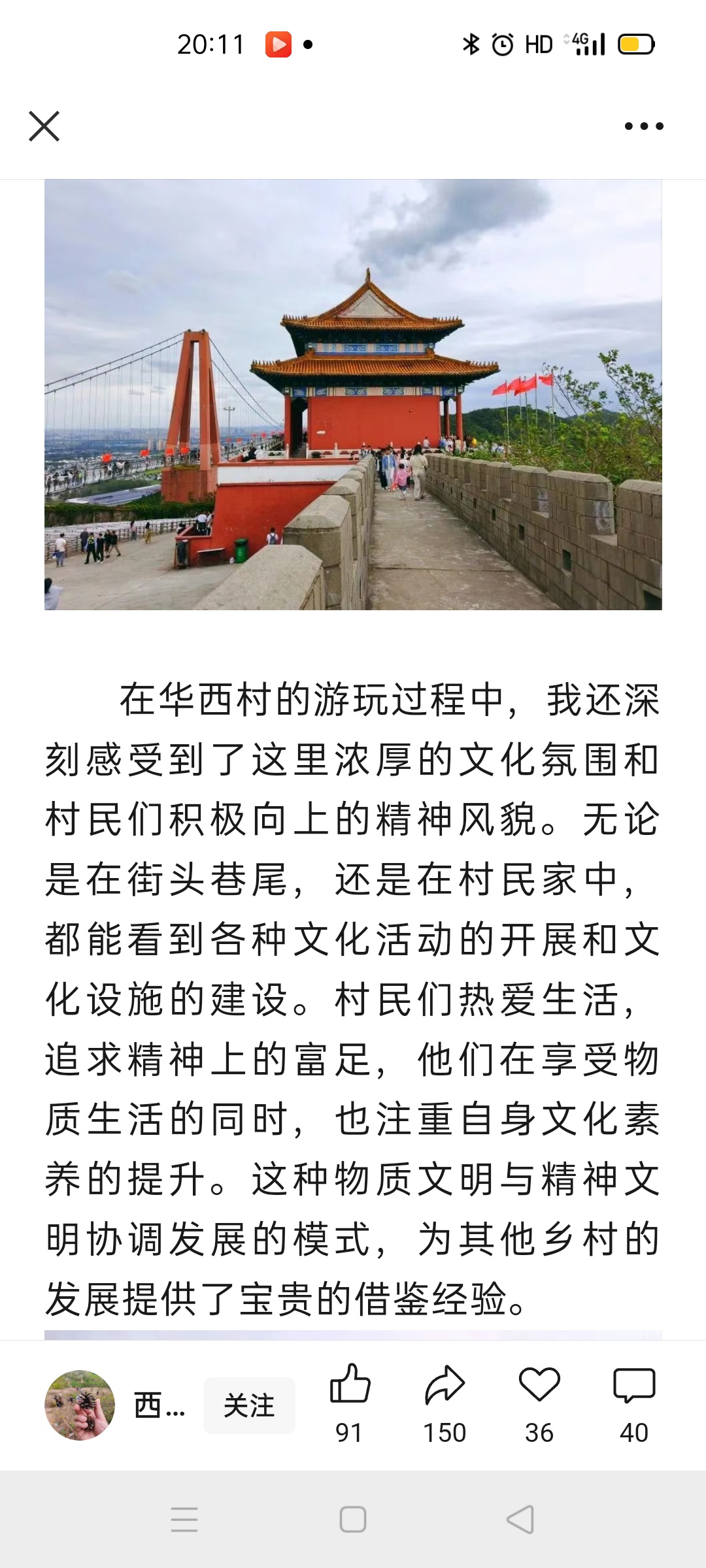The height and width of the screenshot is (1568, 706).
Task: Open the temple and bridge photo
Action: click(x=353, y=395)
